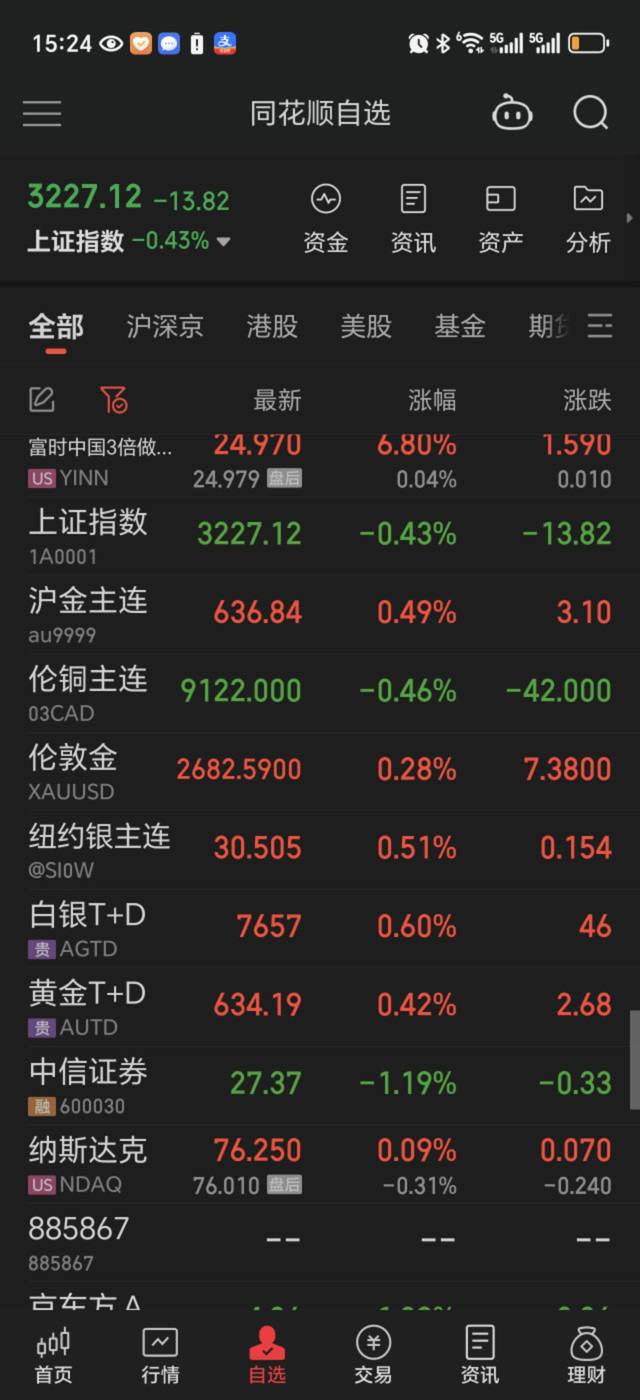The image size is (640, 1400).
Task: Open 资产 assets shortcut
Action: point(500,219)
